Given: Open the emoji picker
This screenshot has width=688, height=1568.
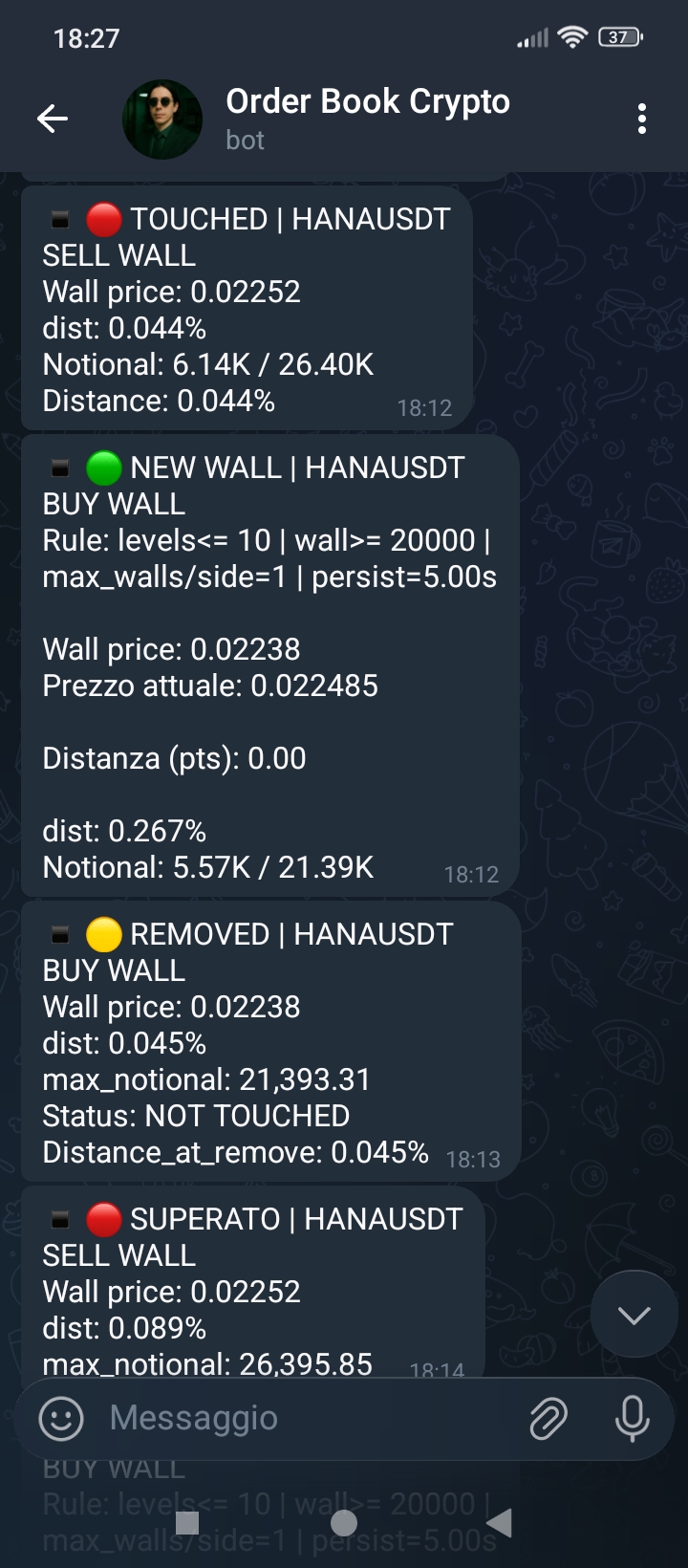Looking at the screenshot, I should pyautogui.click(x=61, y=1419).
